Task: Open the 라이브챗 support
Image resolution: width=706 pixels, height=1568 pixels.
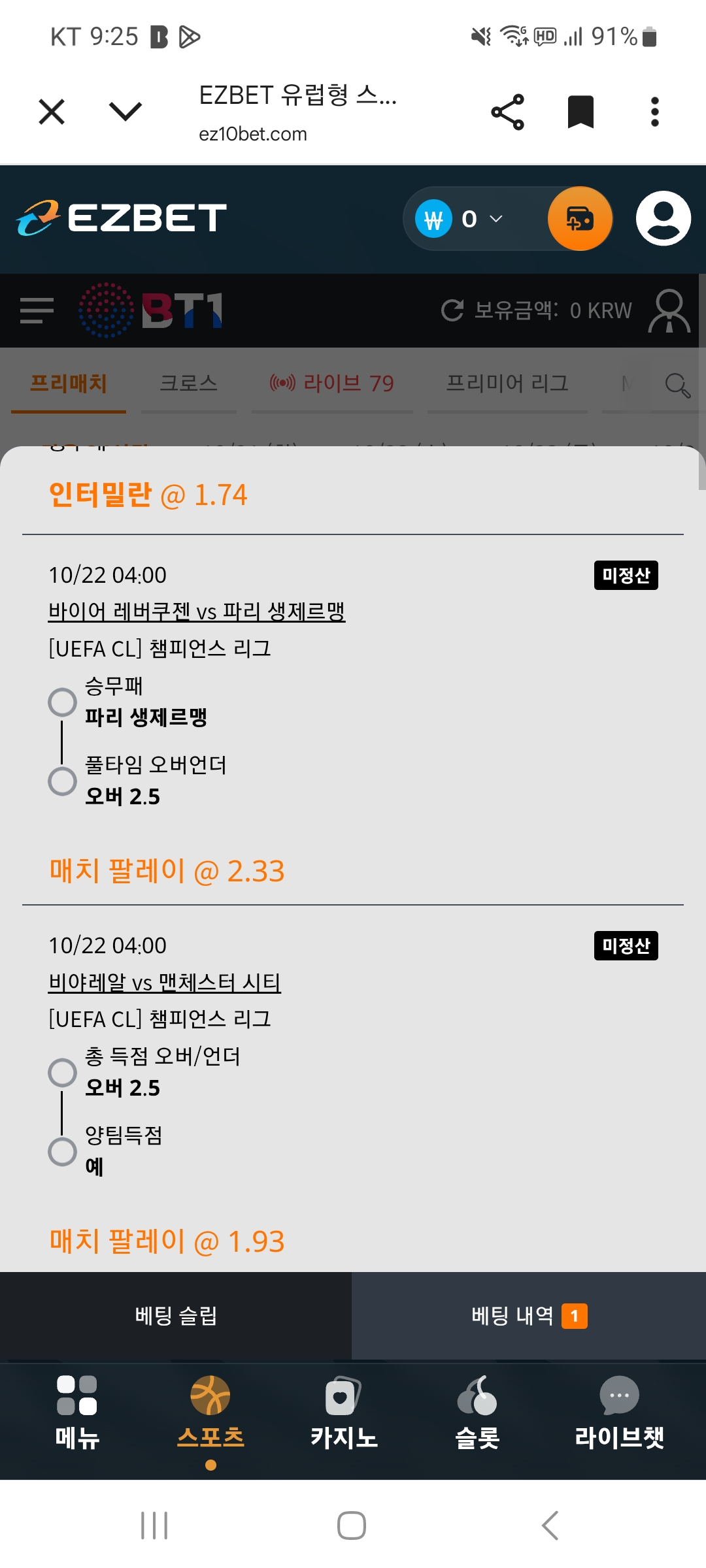Action: pyautogui.click(x=619, y=1411)
